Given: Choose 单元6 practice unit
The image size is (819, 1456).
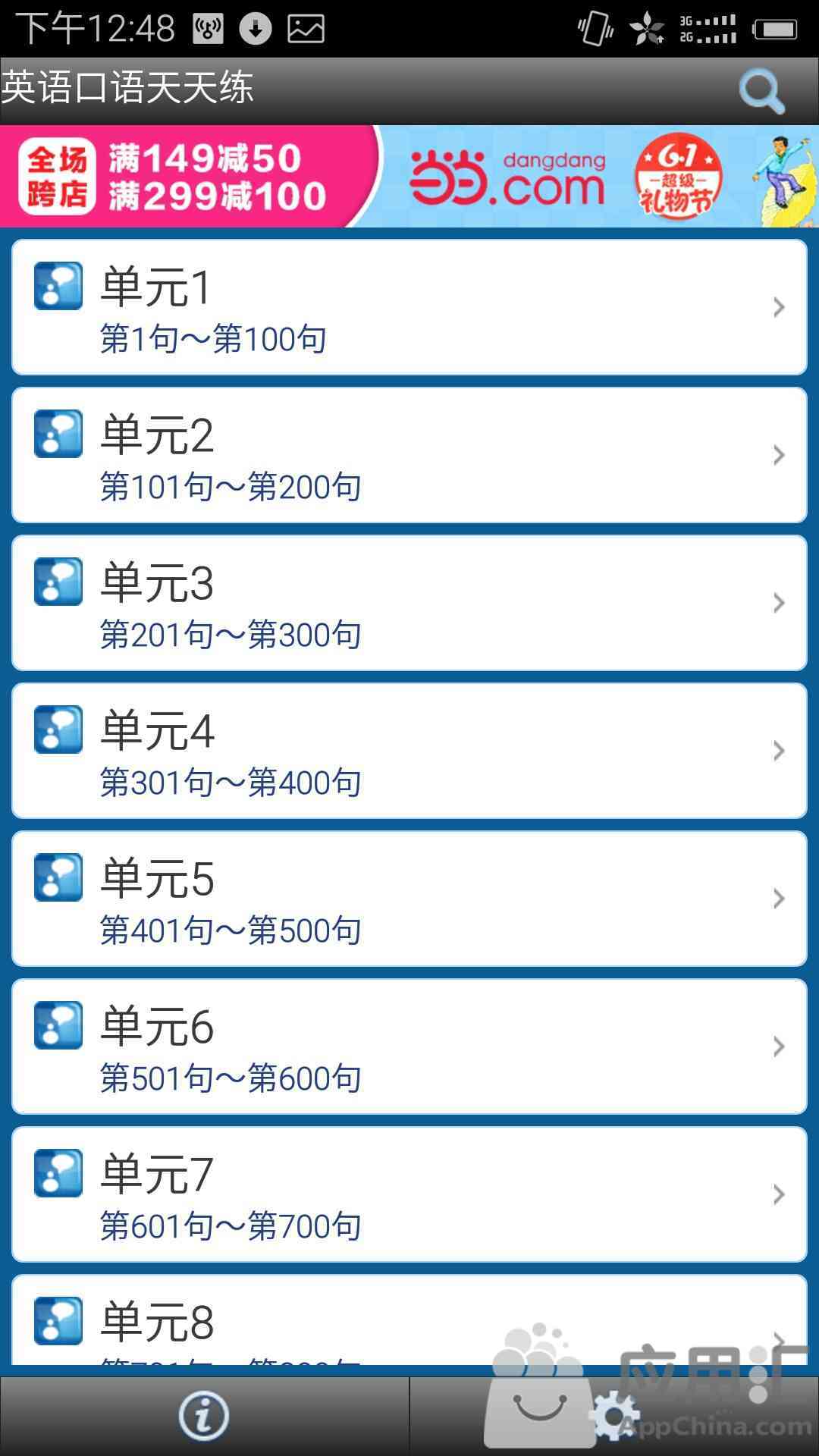Looking at the screenshot, I should [x=409, y=1046].
